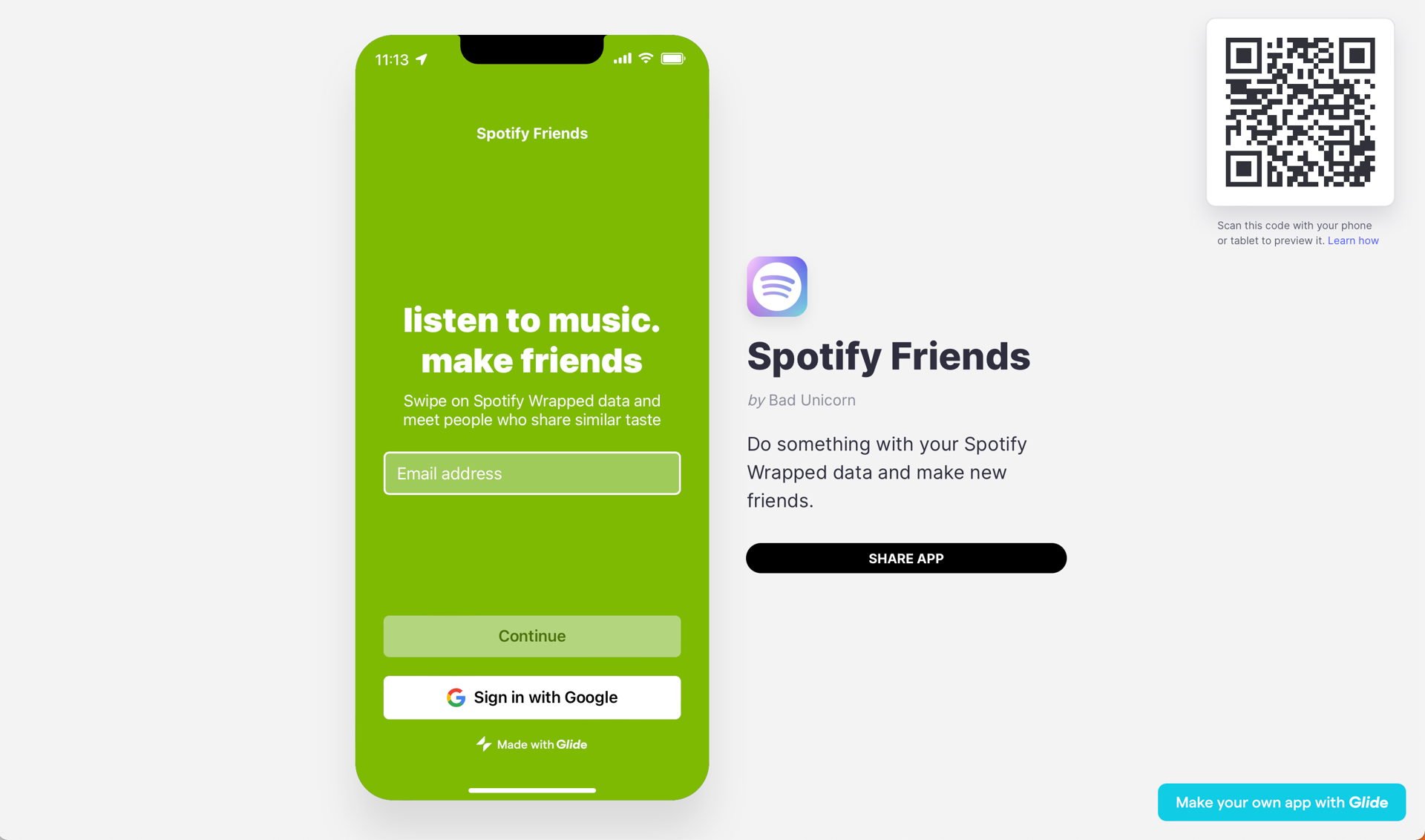
Task: Tap the Continue button
Action: point(531,636)
